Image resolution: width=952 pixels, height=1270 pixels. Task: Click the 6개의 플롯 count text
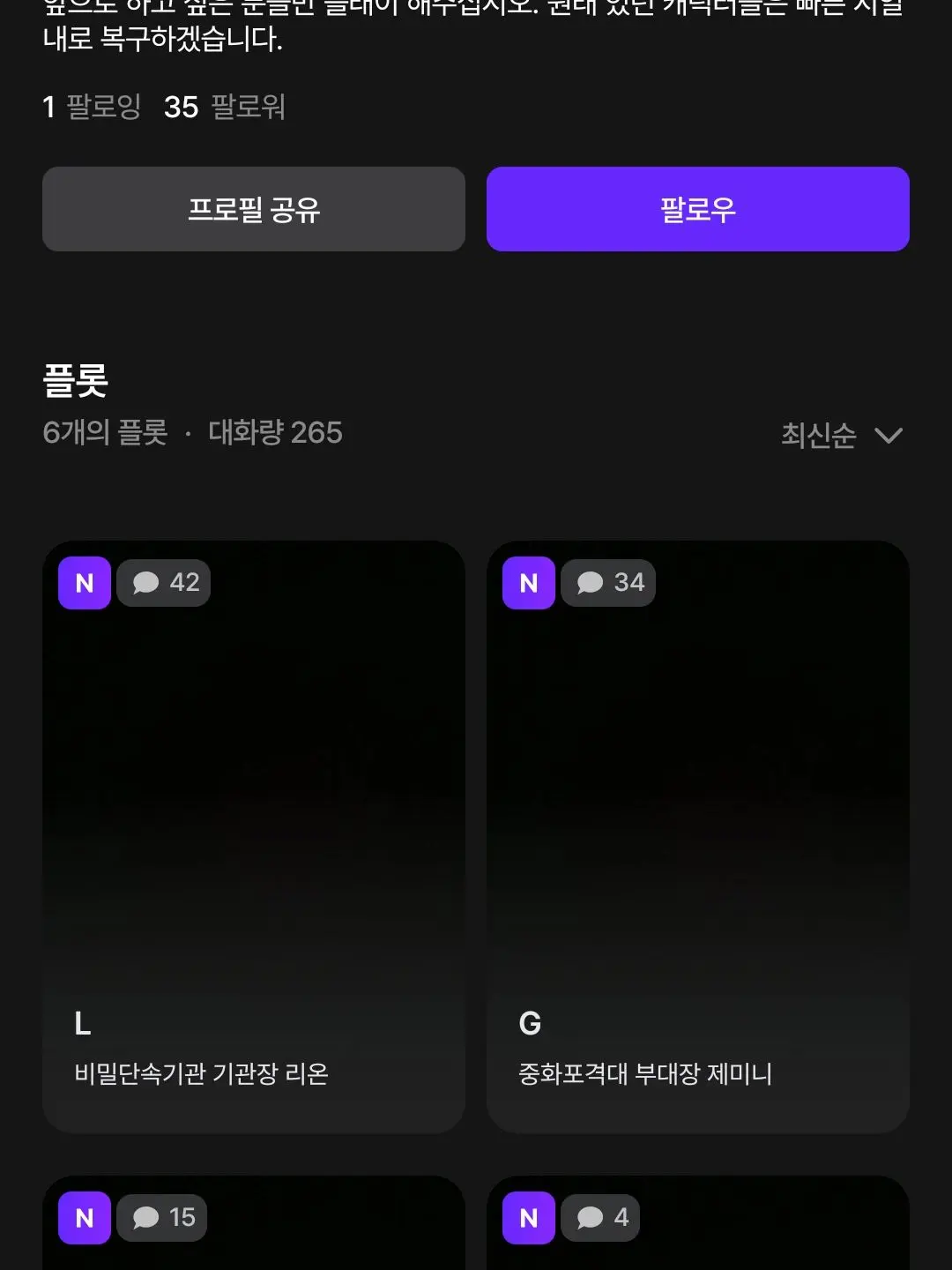tap(106, 433)
